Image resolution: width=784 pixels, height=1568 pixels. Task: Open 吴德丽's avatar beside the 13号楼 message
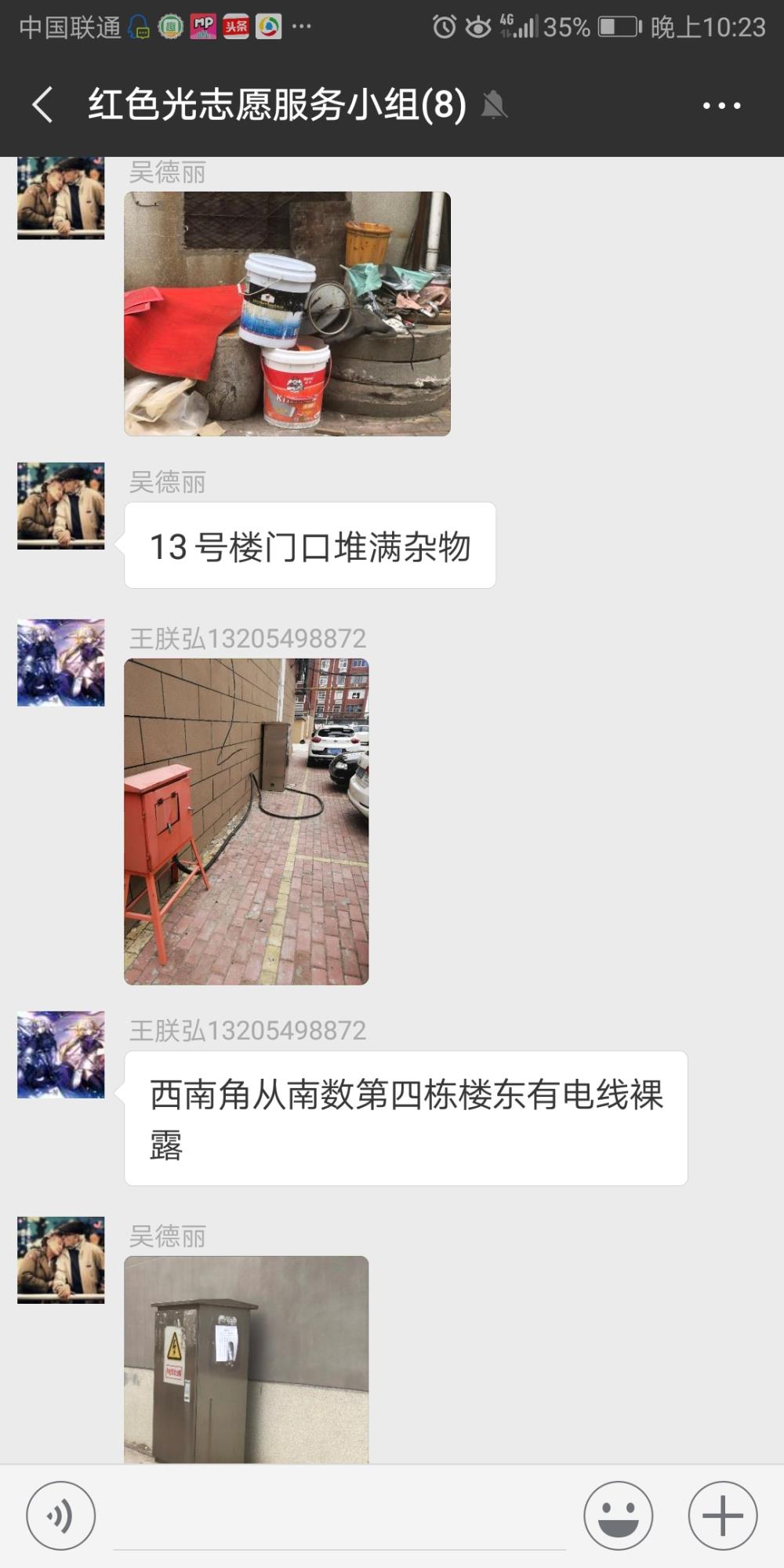(x=61, y=506)
